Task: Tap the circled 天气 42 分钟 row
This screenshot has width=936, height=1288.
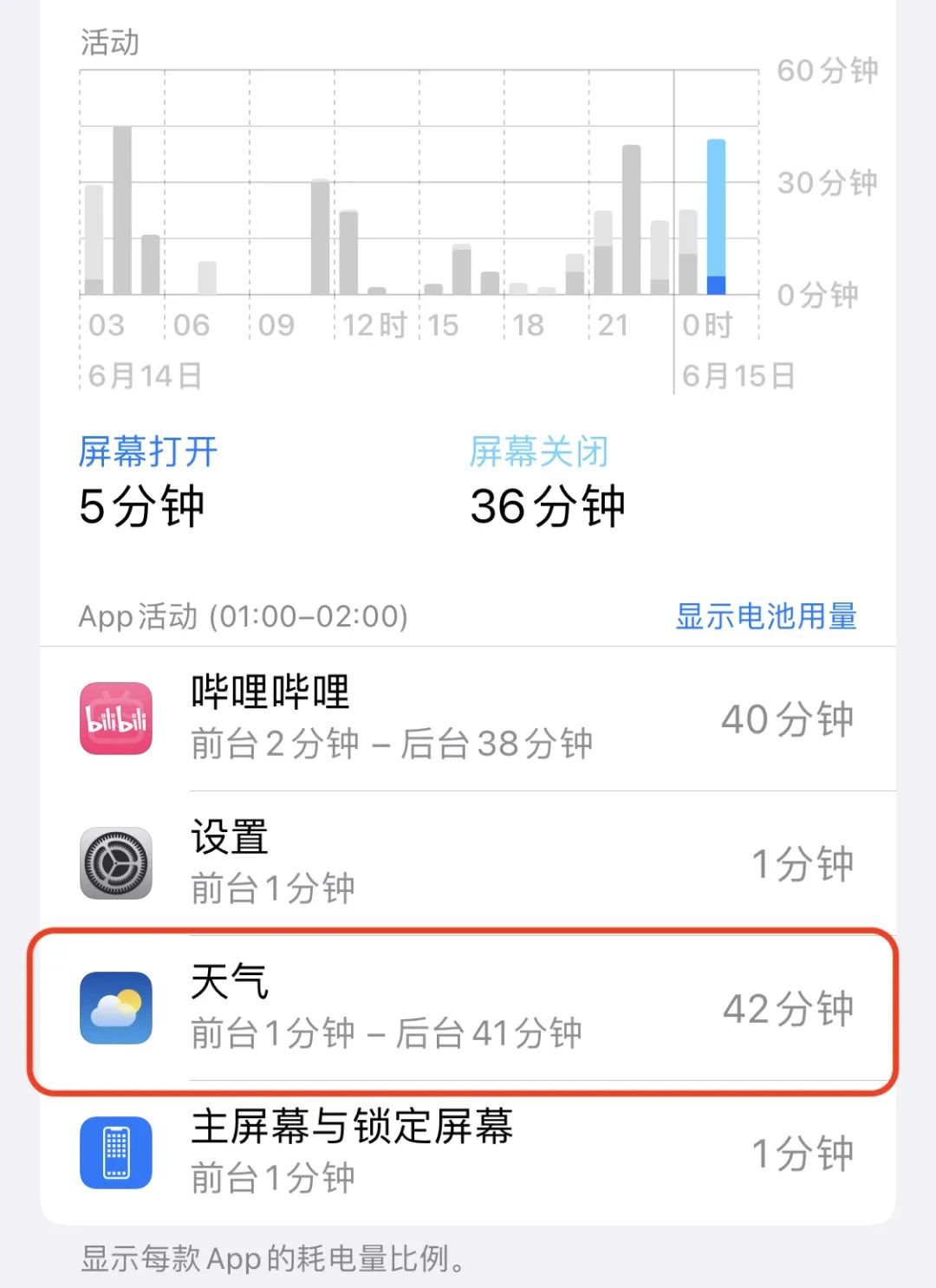Action: pos(468,1007)
